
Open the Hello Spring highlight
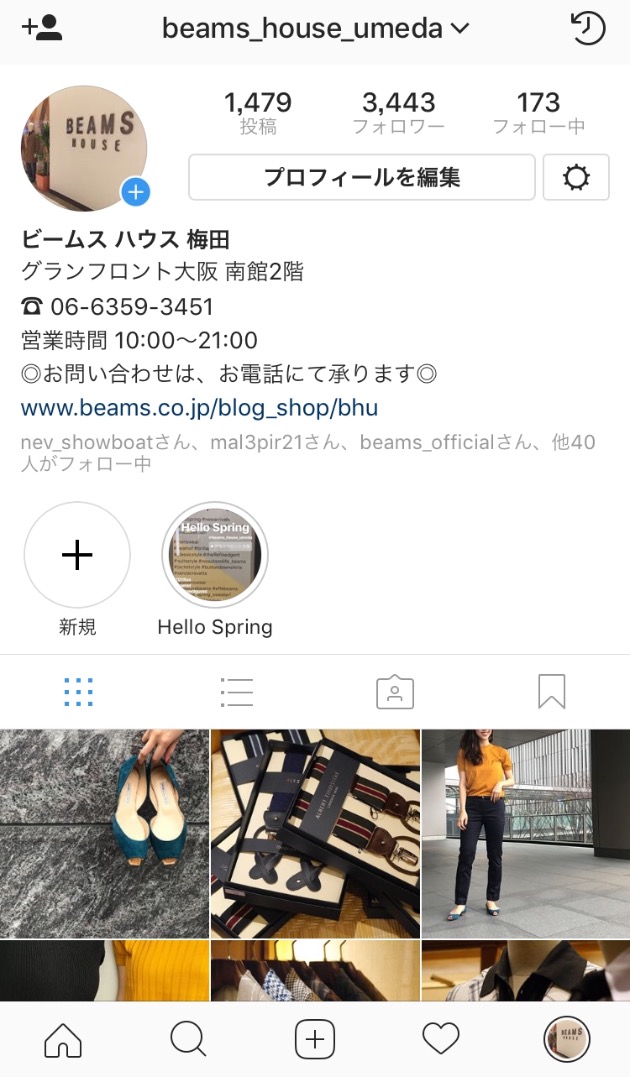point(215,555)
